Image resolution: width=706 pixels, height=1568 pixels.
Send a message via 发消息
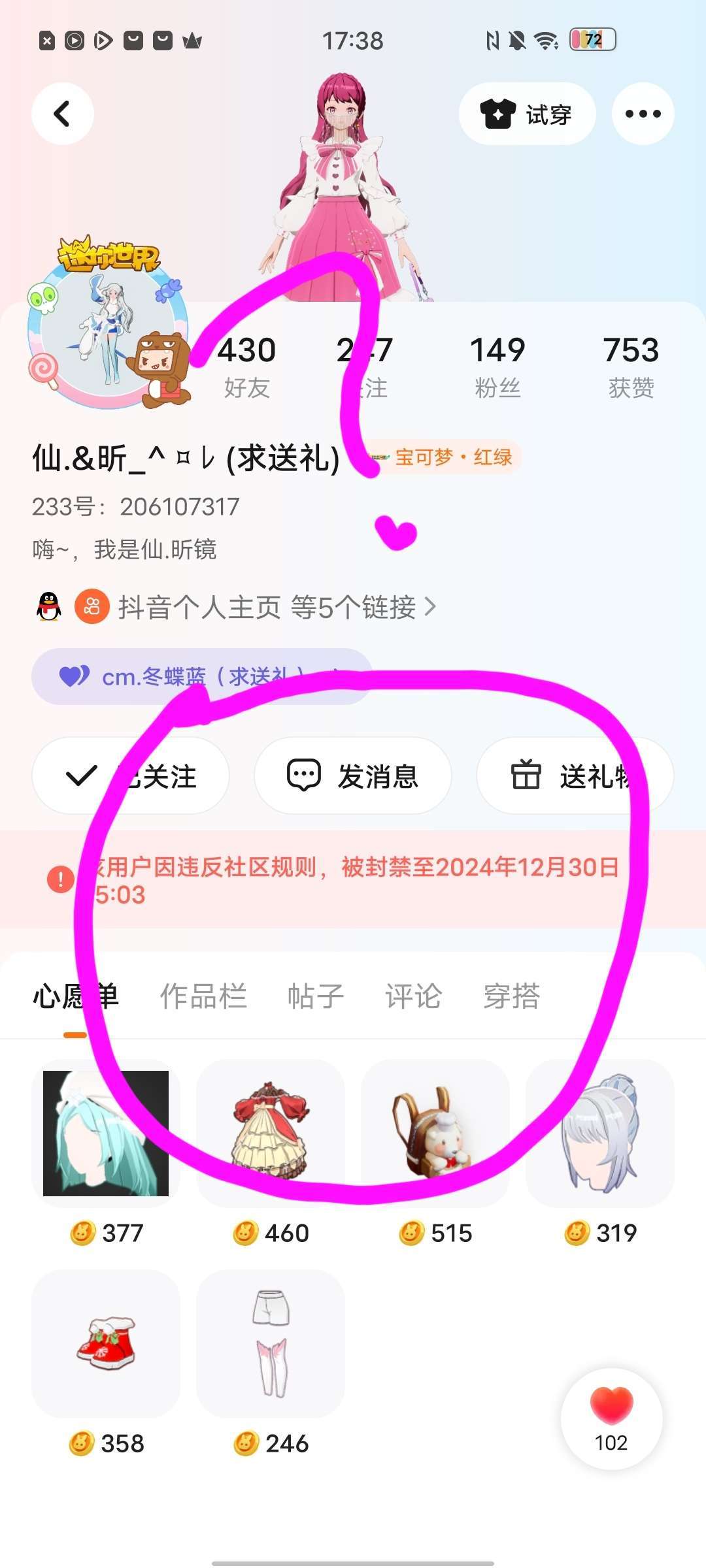point(352,776)
